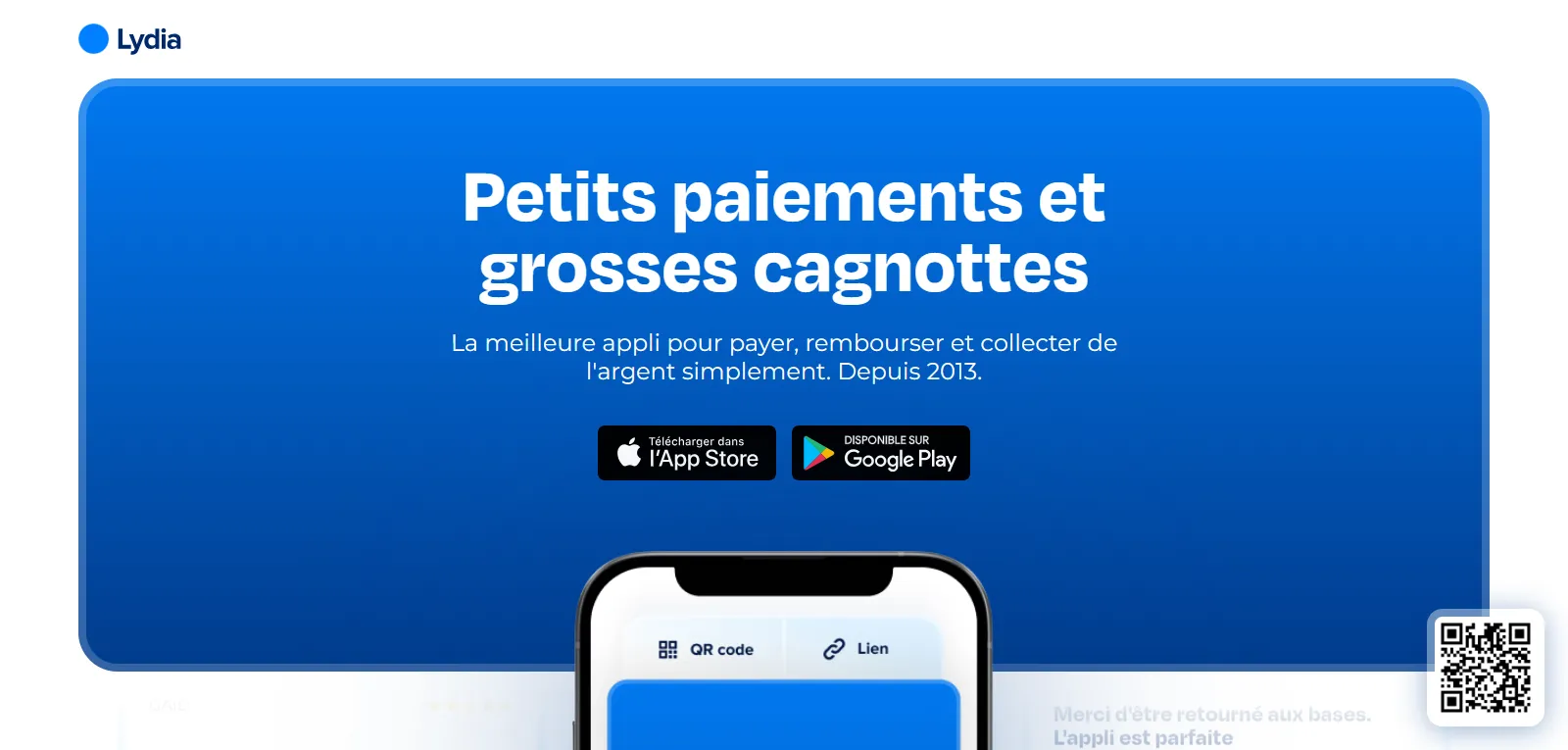Get the app on Google Play
This screenshot has width=1568, height=750.
click(x=880, y=453)
